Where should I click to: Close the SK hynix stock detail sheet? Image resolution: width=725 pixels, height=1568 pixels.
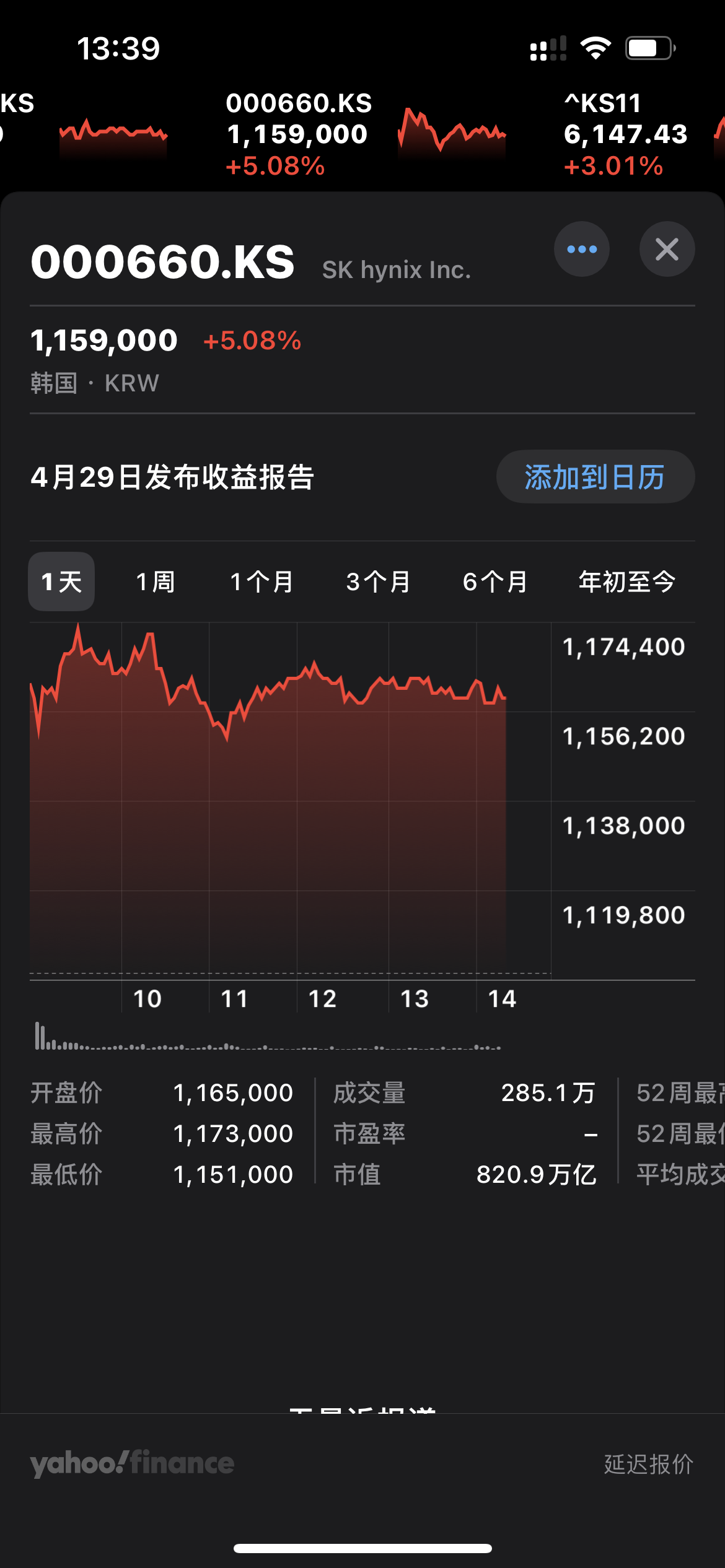point(667,250)
